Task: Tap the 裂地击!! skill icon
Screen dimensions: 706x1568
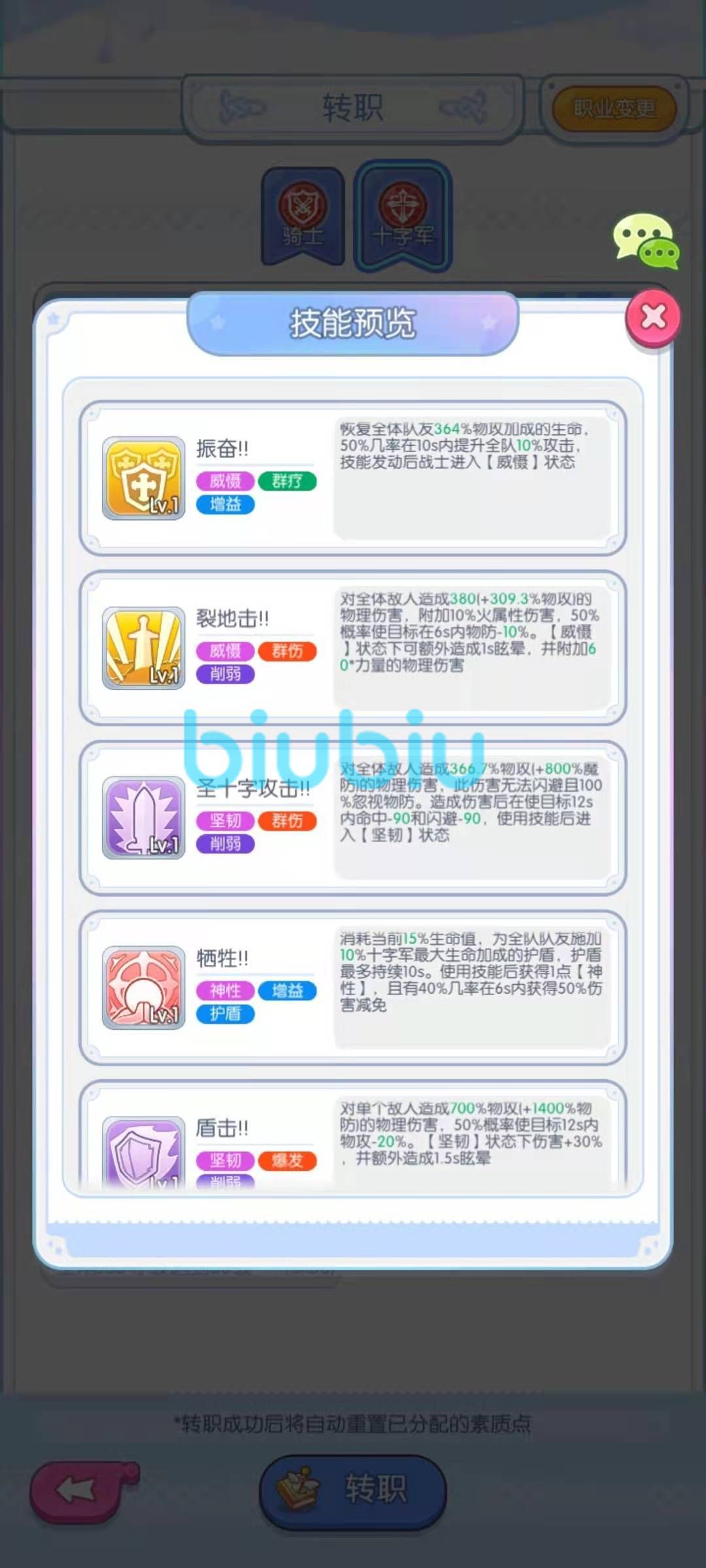Action: click(x=144, y=648)
